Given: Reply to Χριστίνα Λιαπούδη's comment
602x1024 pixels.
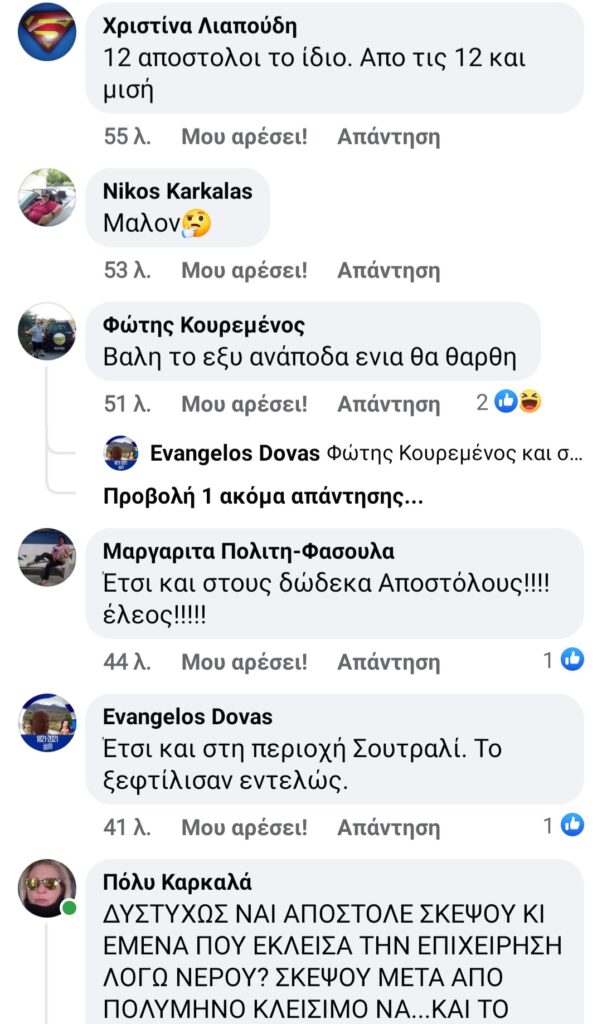Looking at the screenshot, I should coord(388,137).
